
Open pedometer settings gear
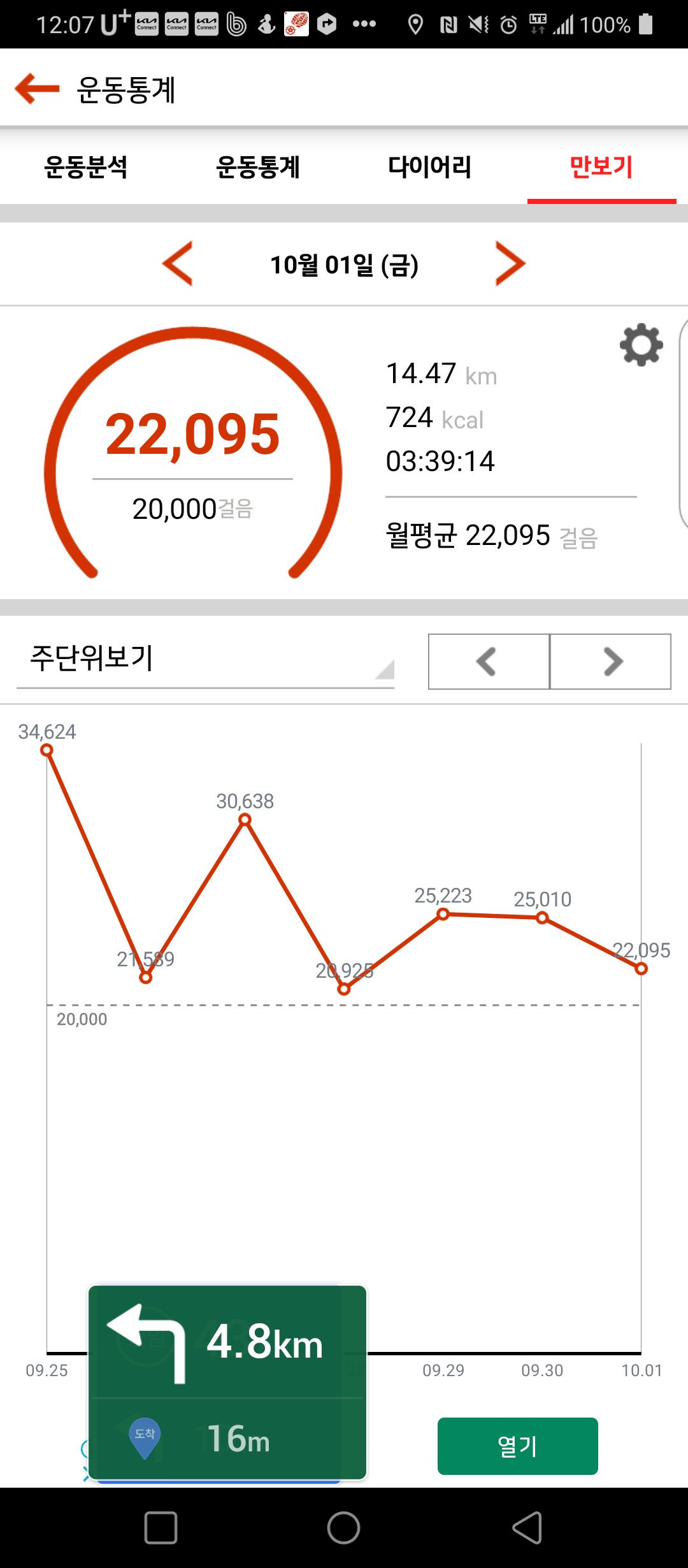tap(641, 345)
